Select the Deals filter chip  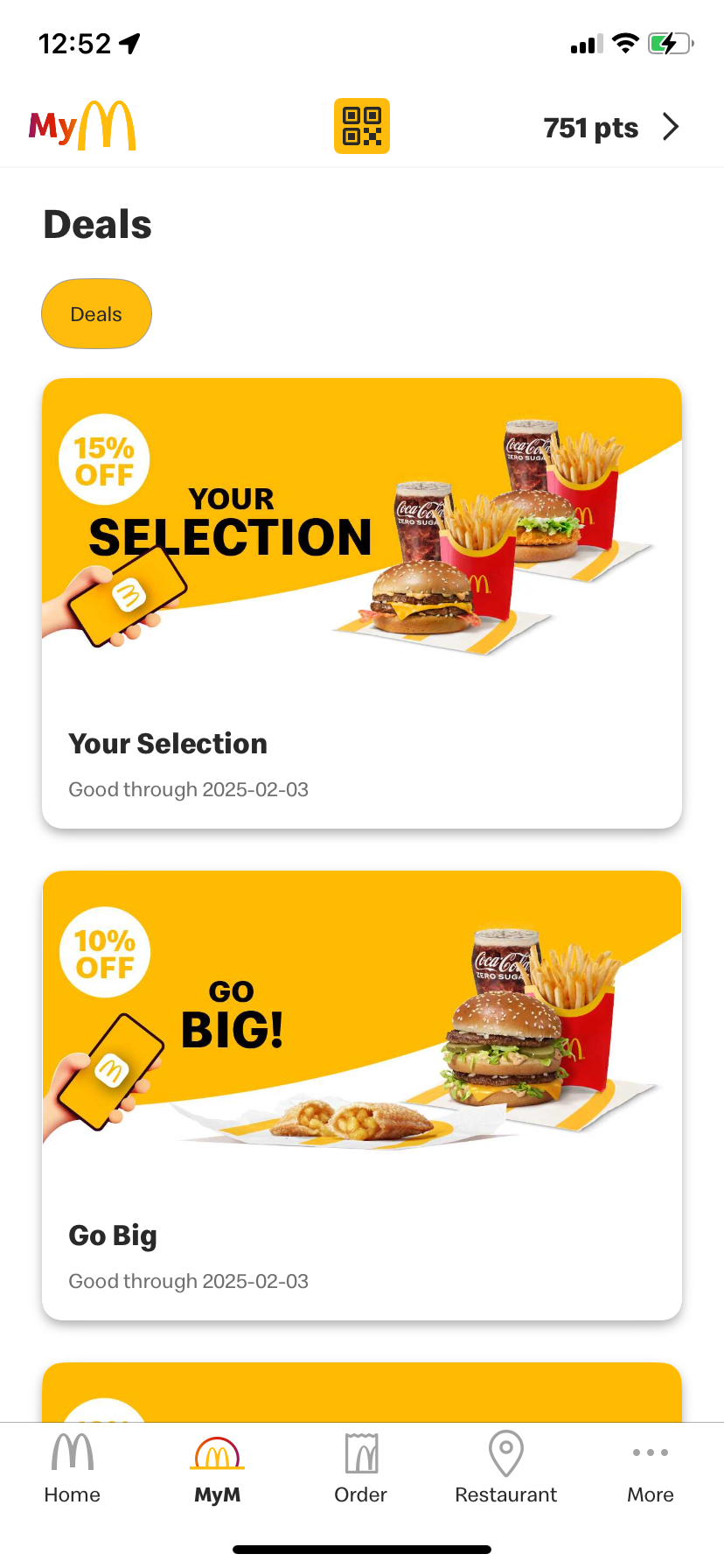(96, 314)
